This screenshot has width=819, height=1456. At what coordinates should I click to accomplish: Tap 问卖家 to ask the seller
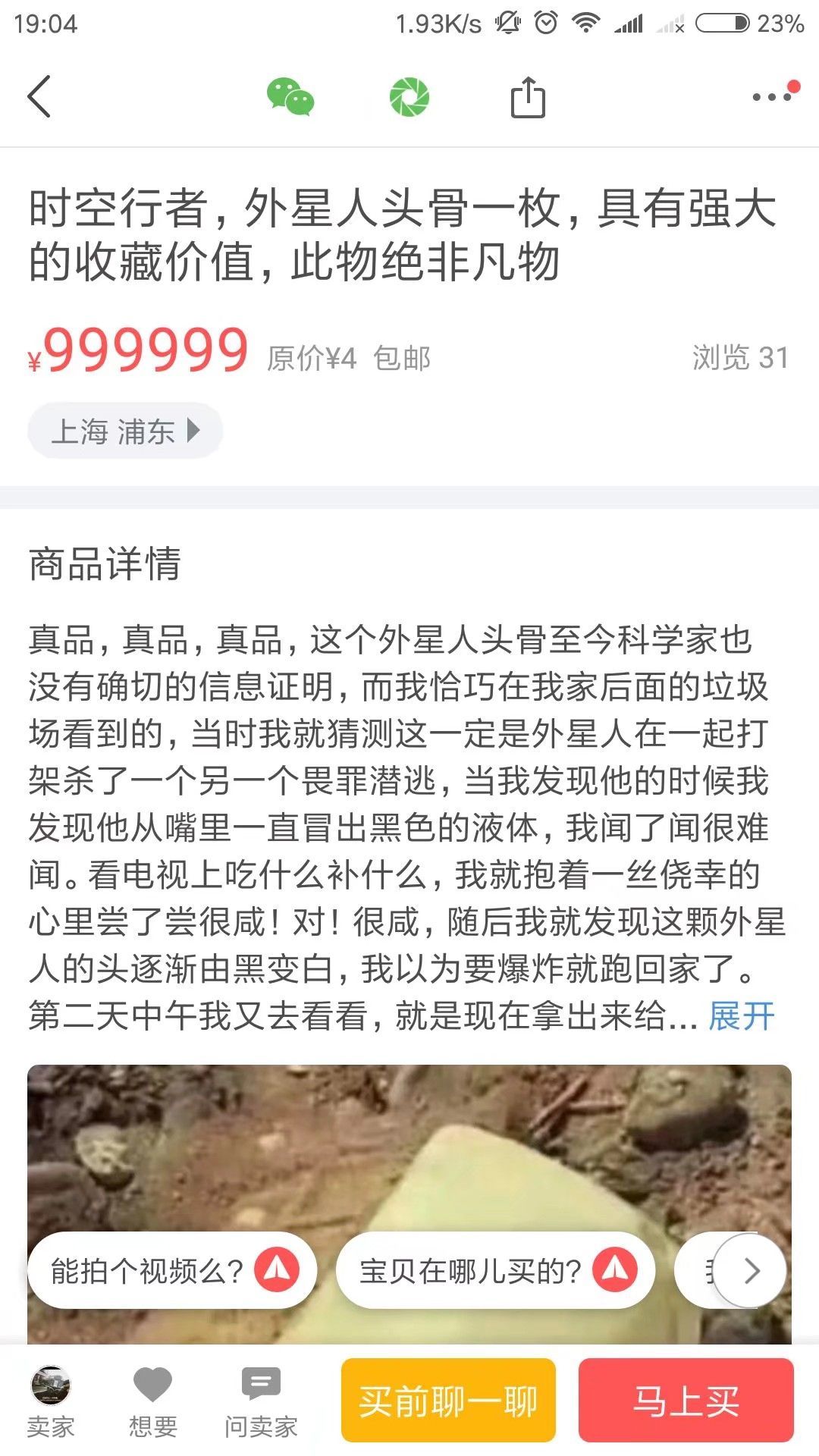pos(261,1401)
